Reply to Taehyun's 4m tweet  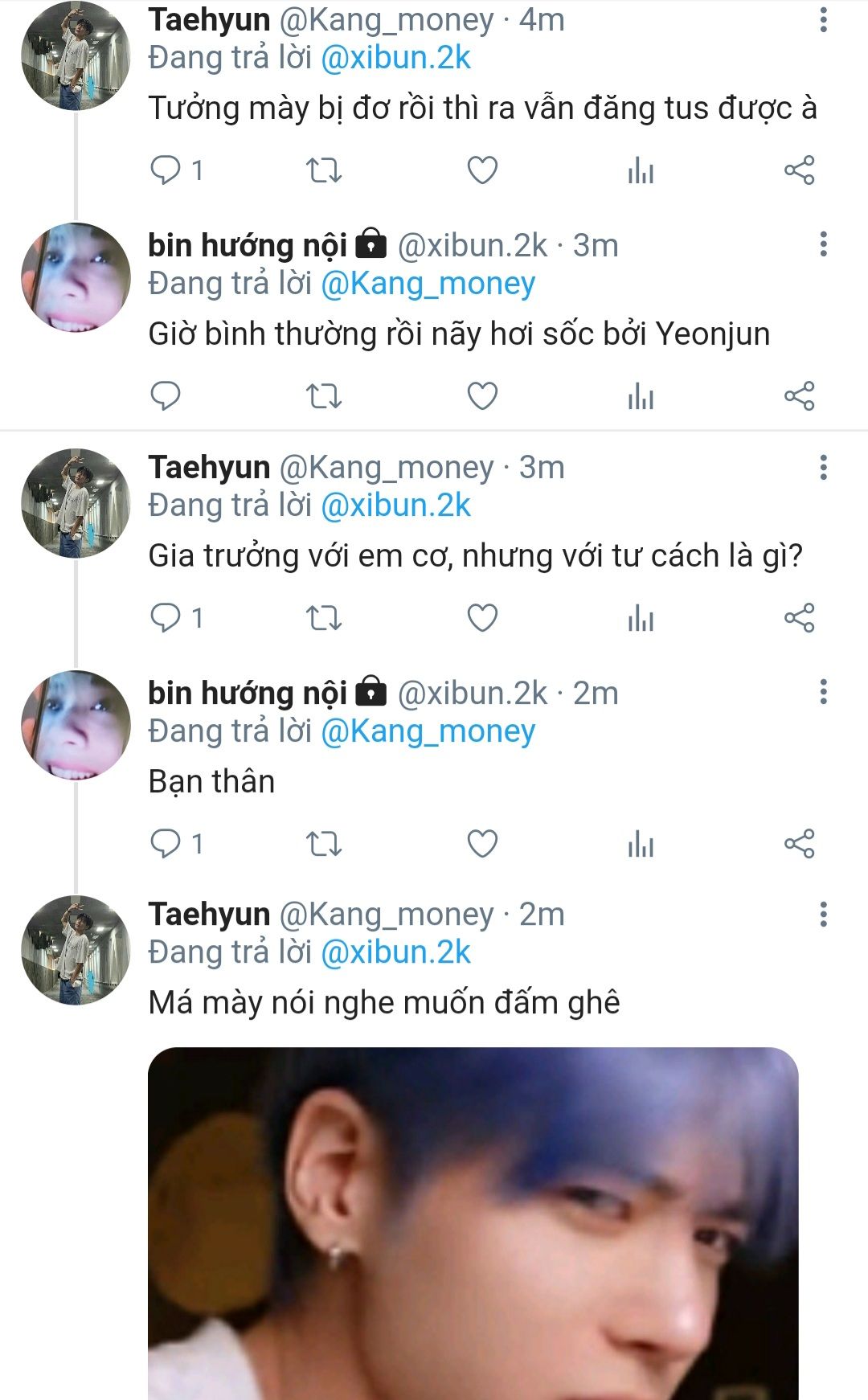coord(166,170)
